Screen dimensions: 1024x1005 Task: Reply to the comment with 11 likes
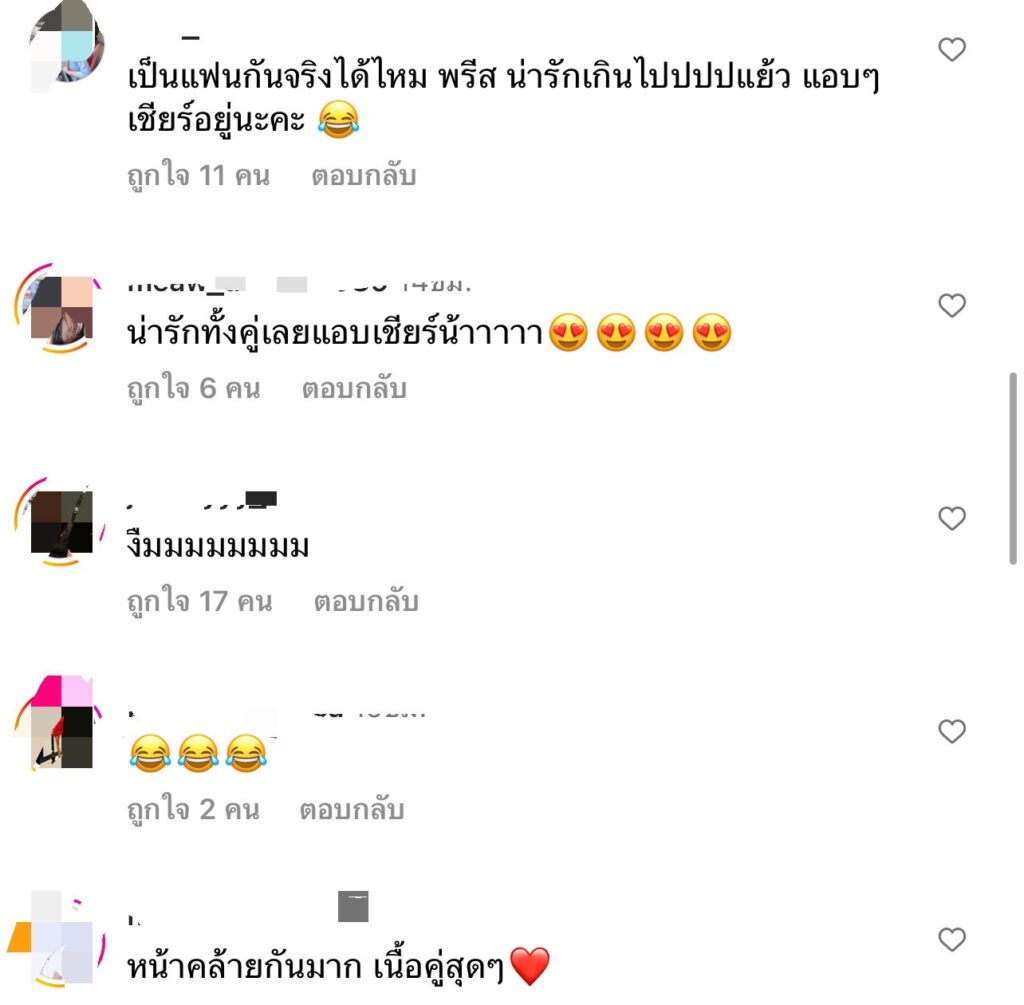pyautogui.click(x=363, y=176)
